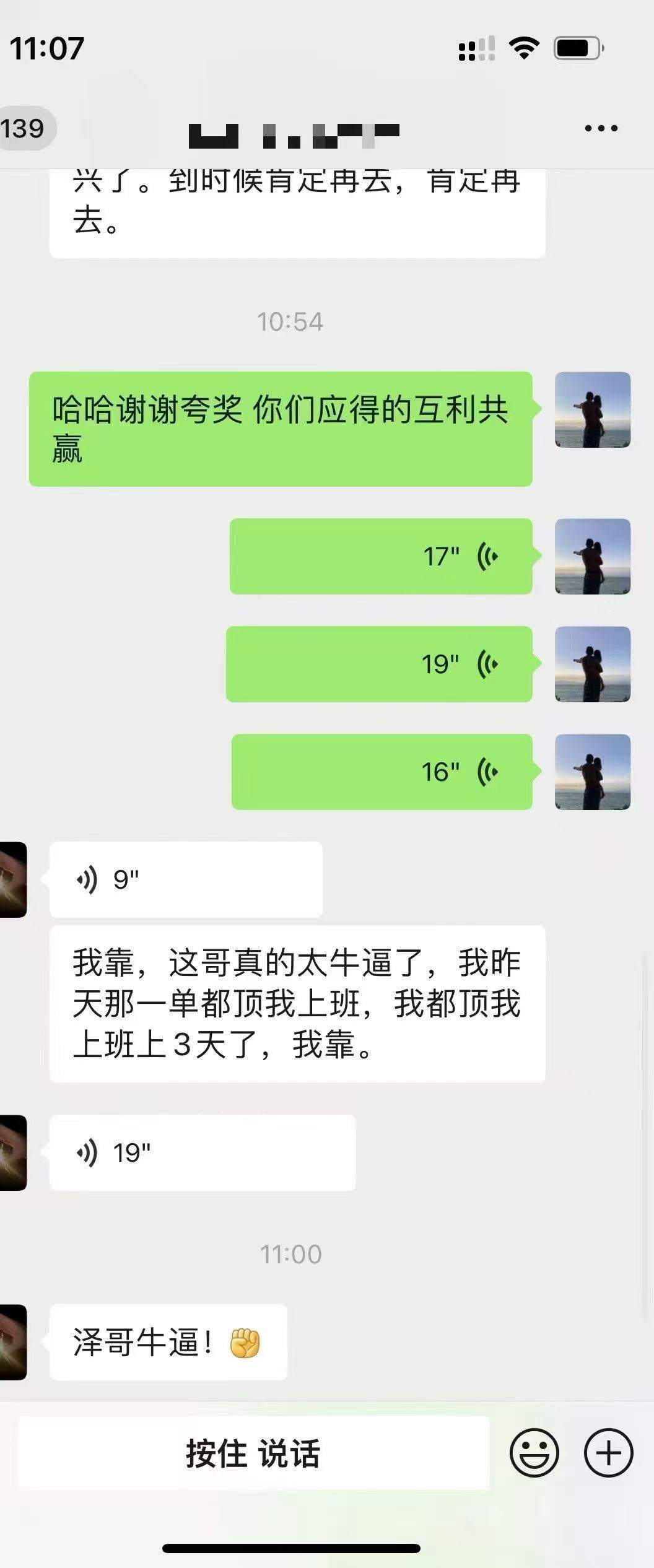Go back to chat list showing 139
654x1568 pixels.
pos(24,129)
